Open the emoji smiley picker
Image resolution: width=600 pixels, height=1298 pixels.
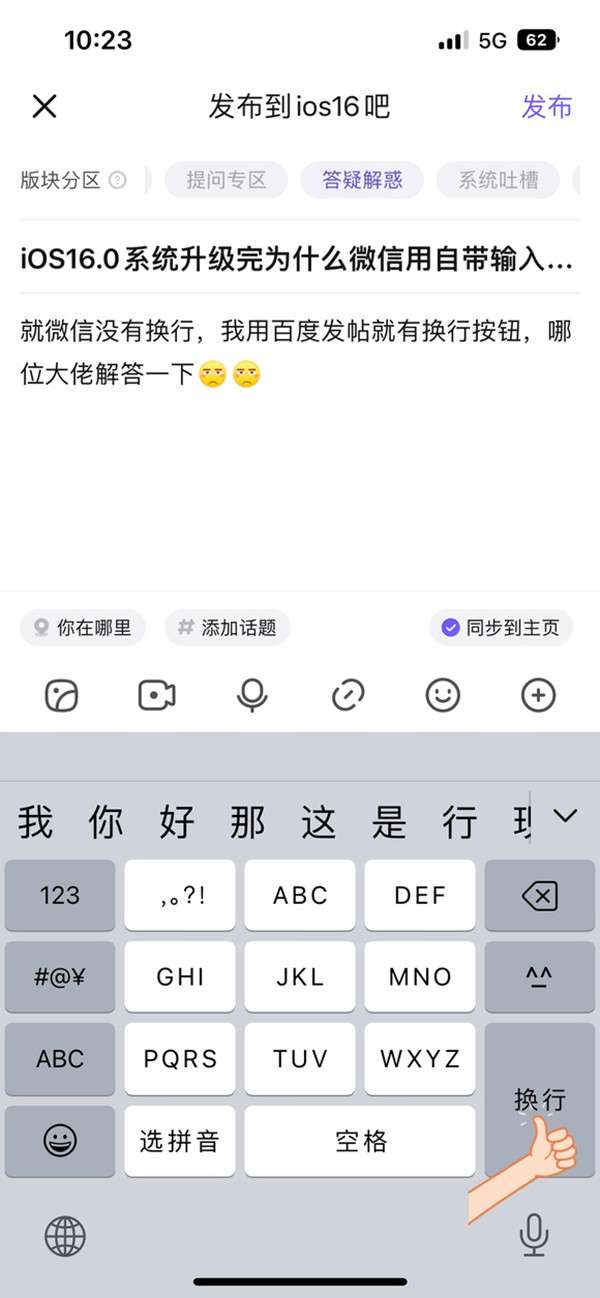[443, 695]
